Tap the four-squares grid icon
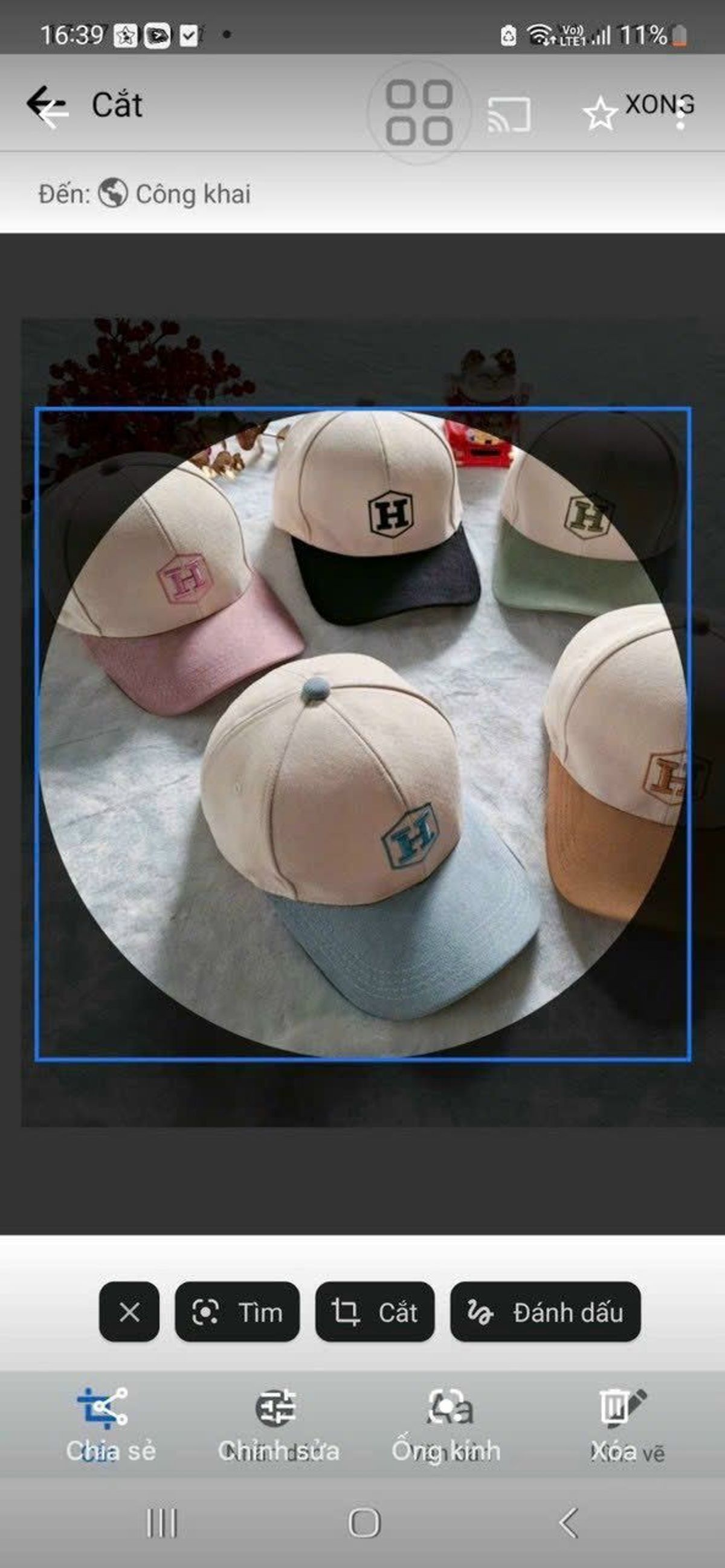The image size is (725, 1568). (x=419, y=112)
